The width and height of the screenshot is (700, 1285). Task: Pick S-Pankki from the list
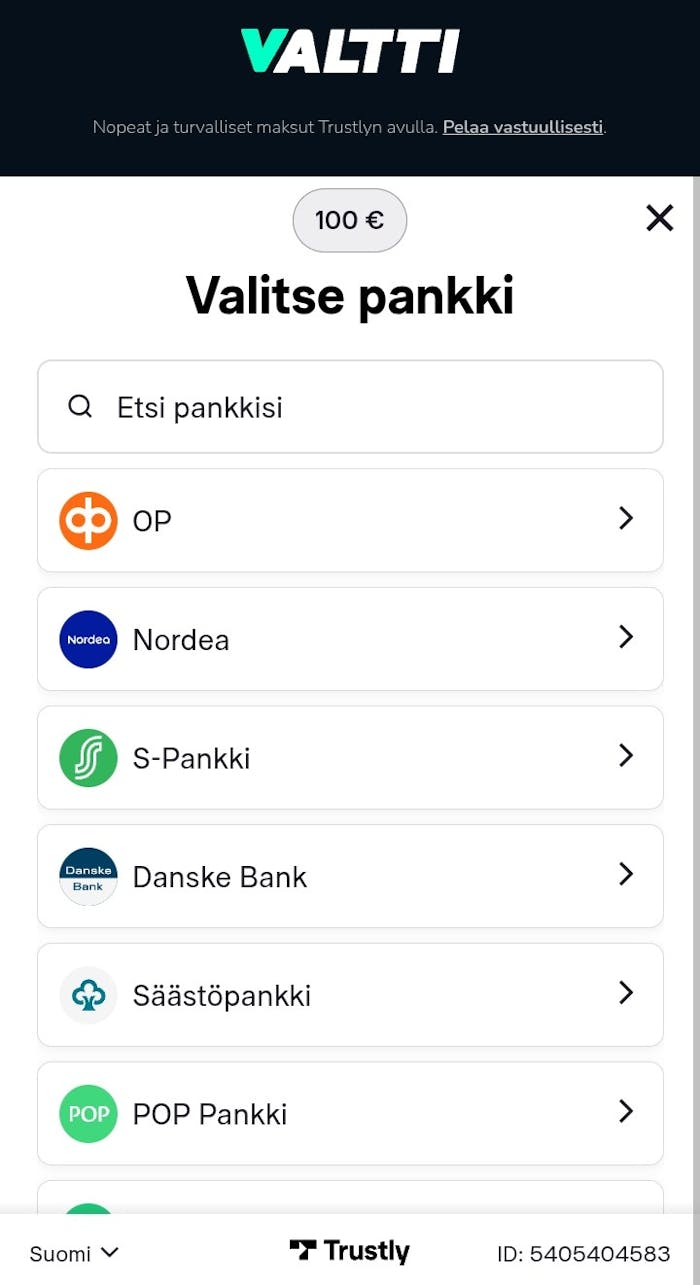[x=350, y=758]
